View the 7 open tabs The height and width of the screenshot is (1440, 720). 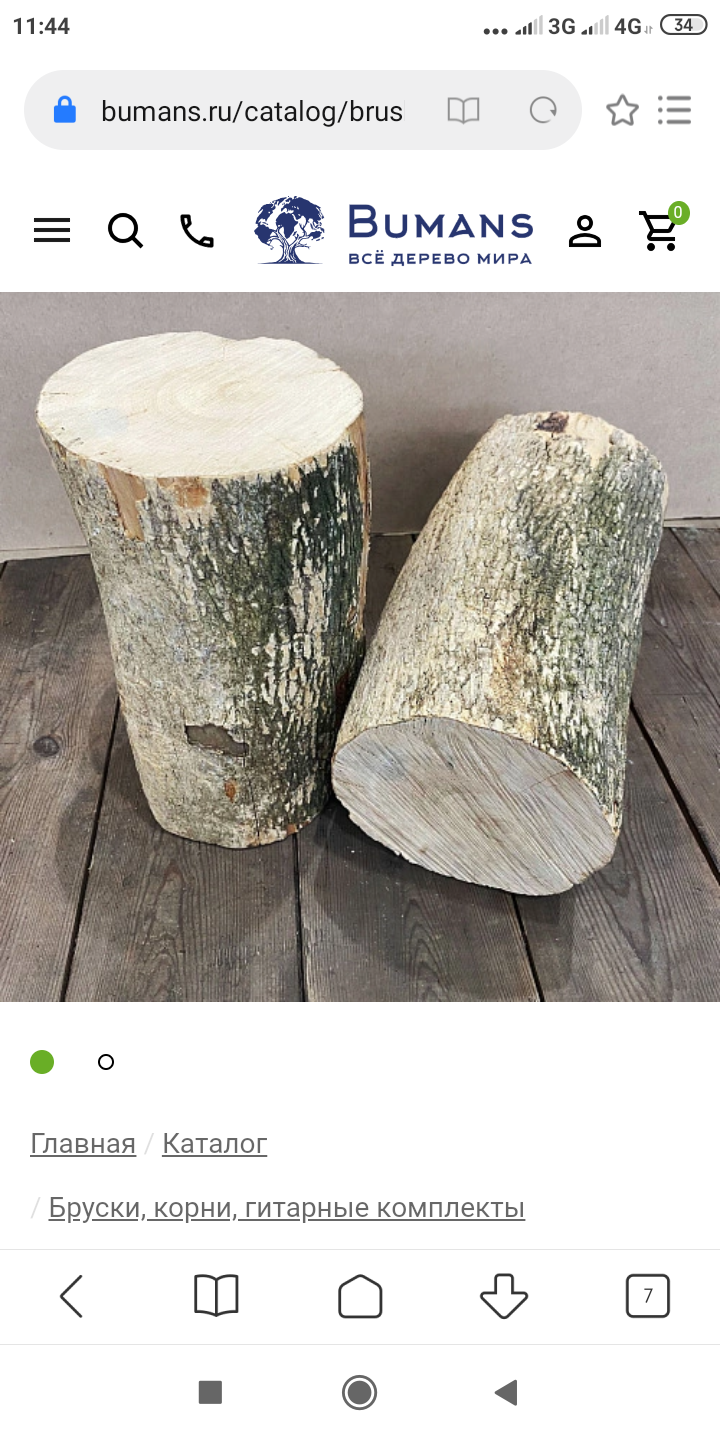click(648, 1297)
